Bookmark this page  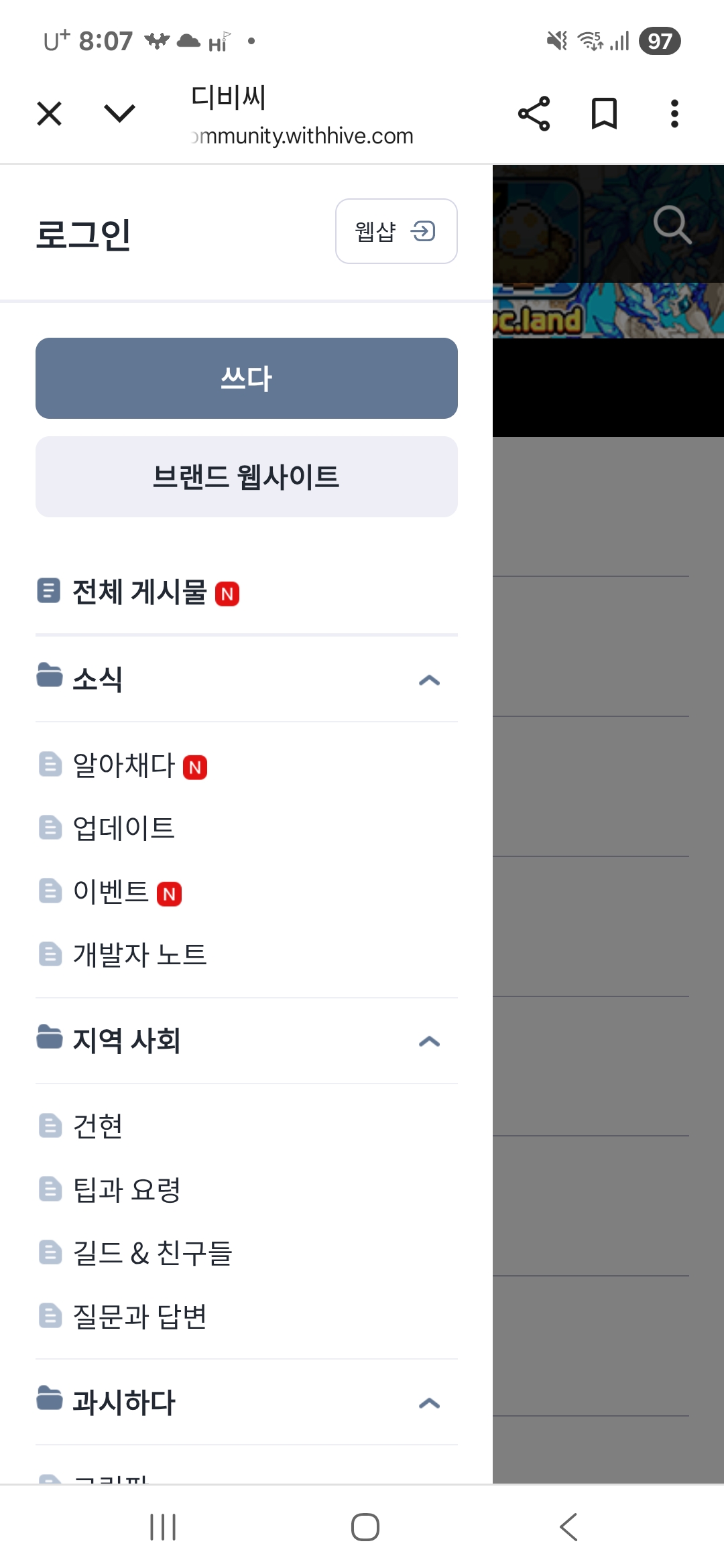pyautogui.click(x=604, y=113)
